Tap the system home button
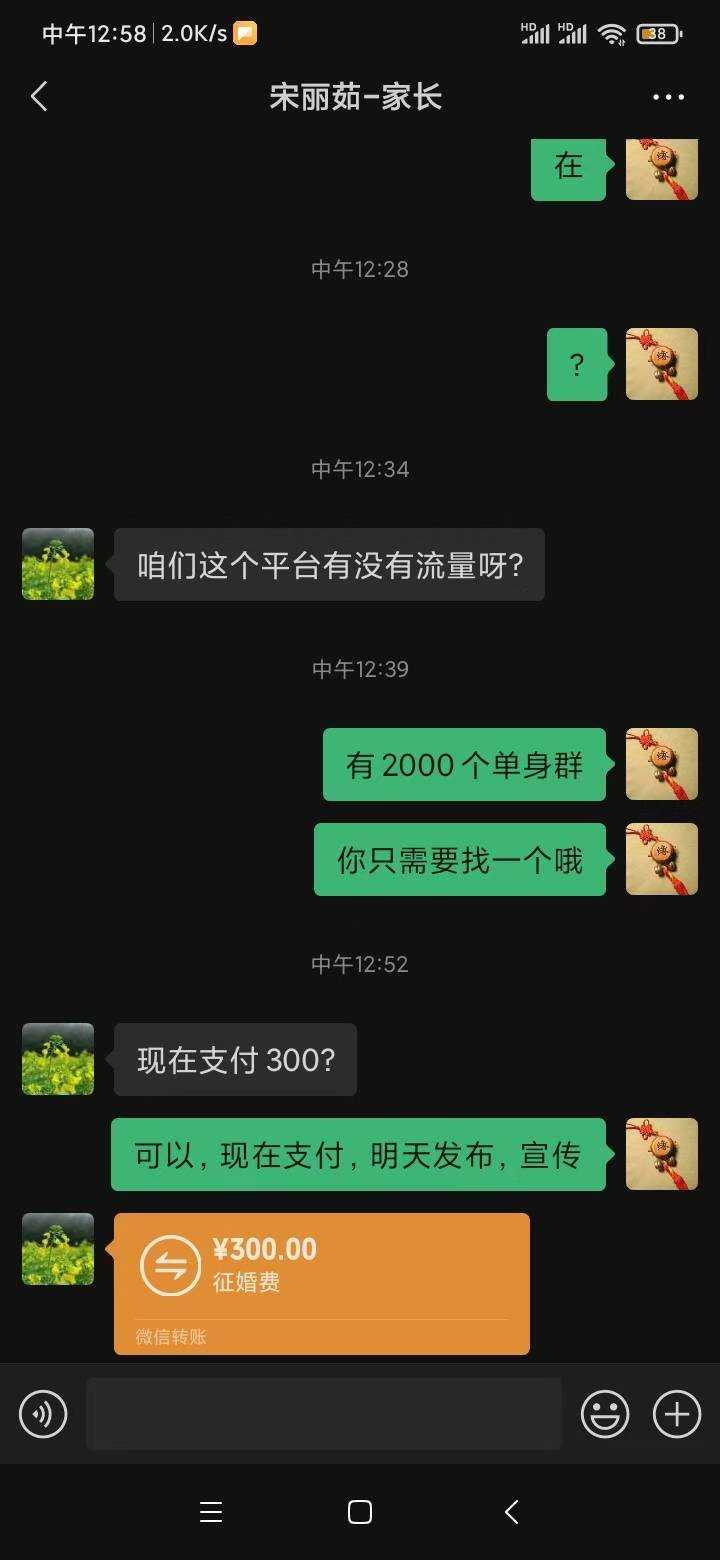720x1560 pixels. pos(360,1512)
